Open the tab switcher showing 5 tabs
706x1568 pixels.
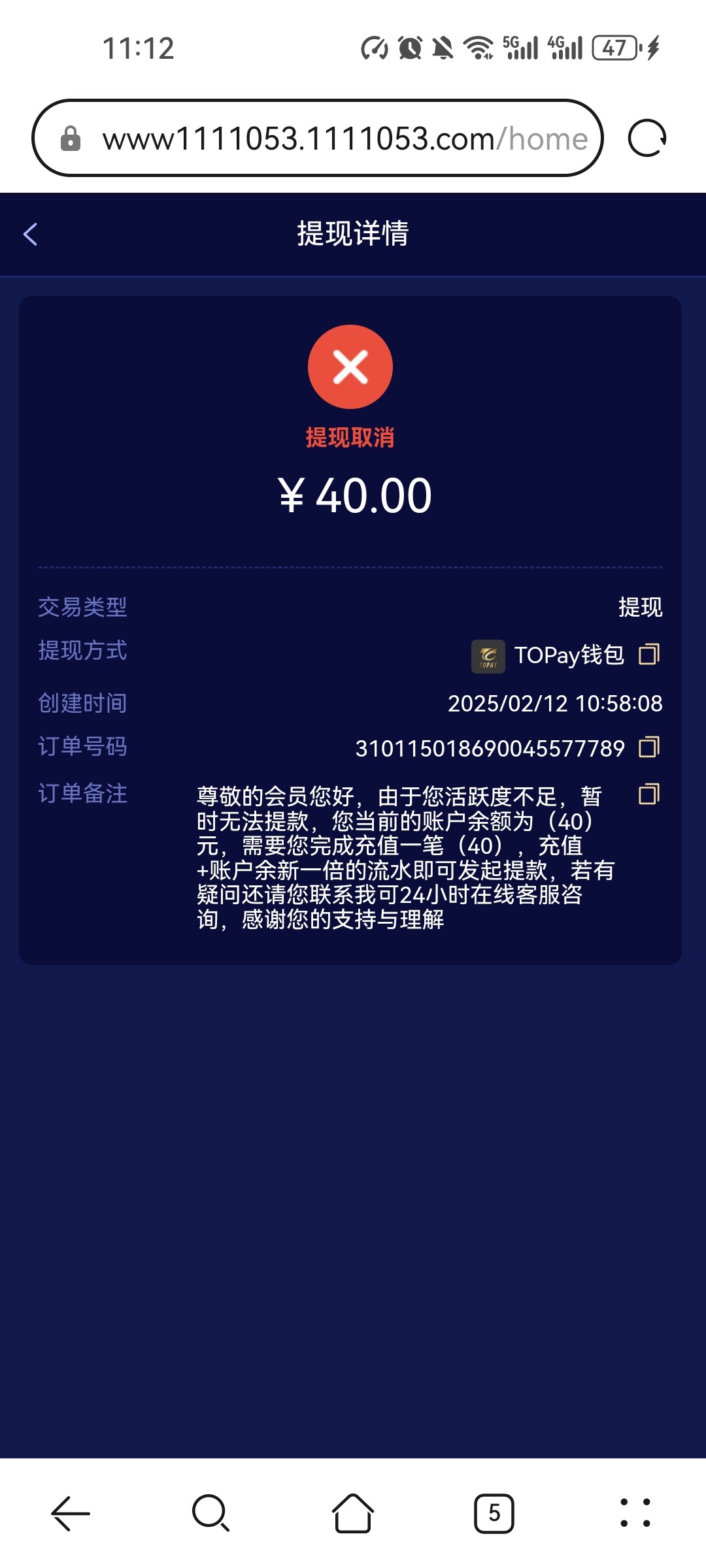pos(494,1513)
